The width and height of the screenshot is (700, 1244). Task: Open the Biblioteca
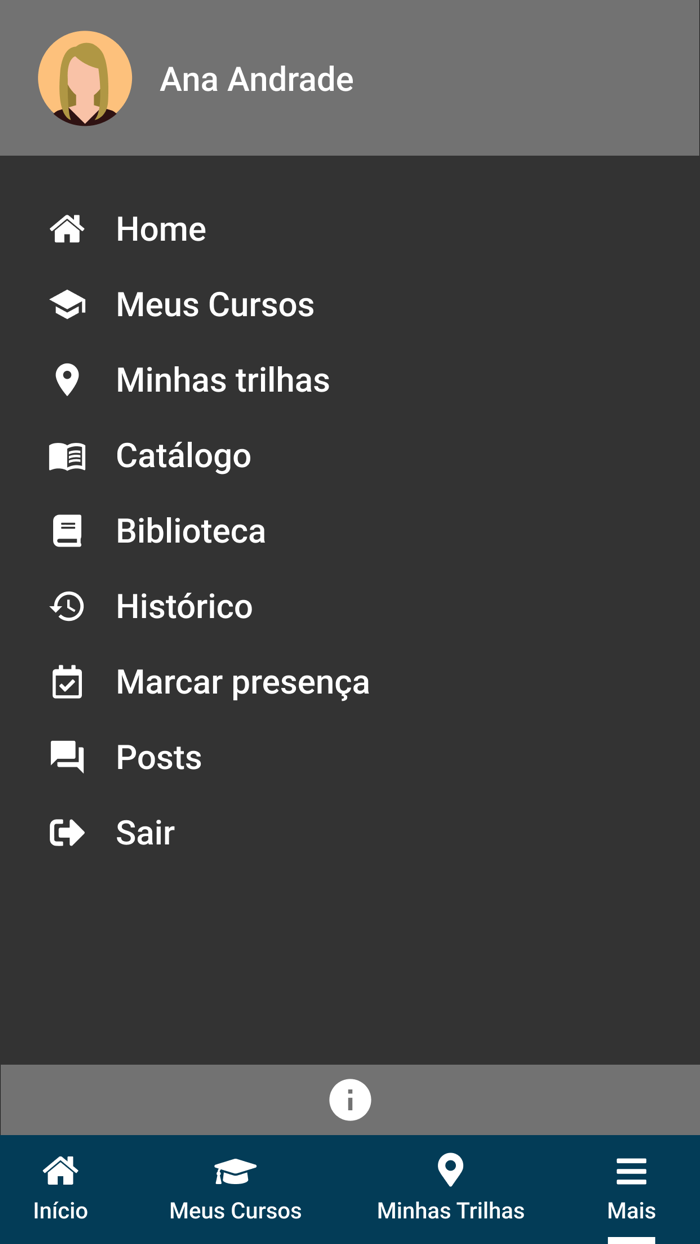tap(190, 531)
